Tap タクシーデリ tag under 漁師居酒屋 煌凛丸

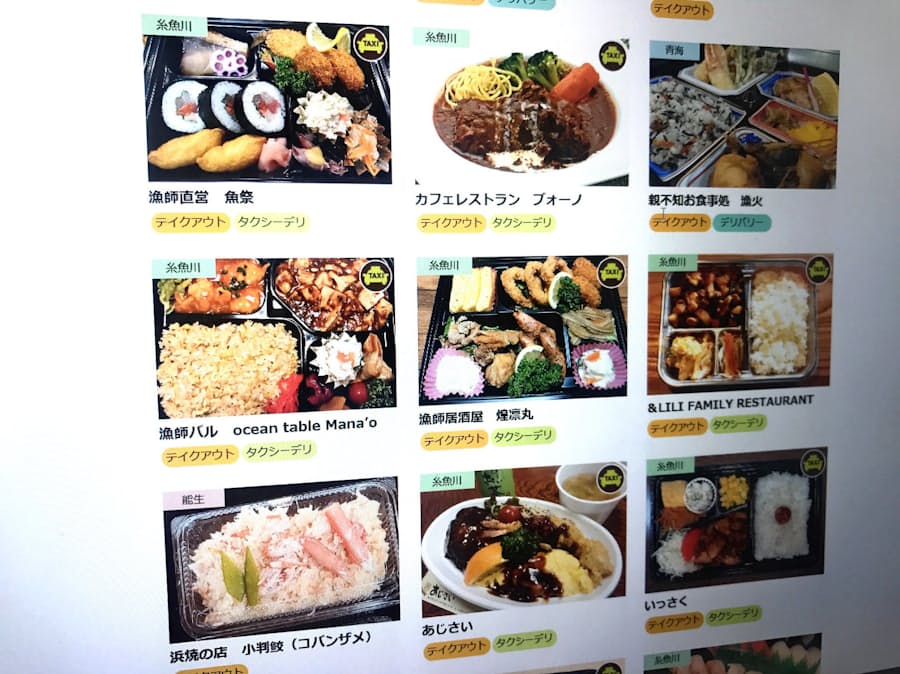click(522, 437)
